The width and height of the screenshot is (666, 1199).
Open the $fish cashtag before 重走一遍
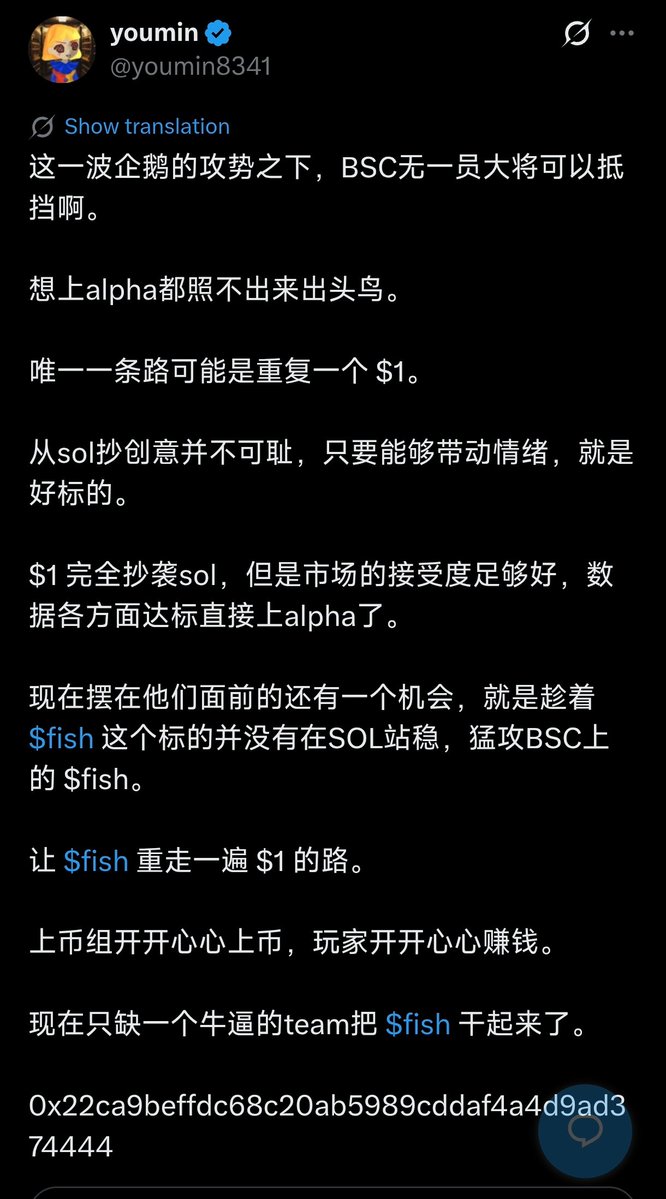click(96, 861)
